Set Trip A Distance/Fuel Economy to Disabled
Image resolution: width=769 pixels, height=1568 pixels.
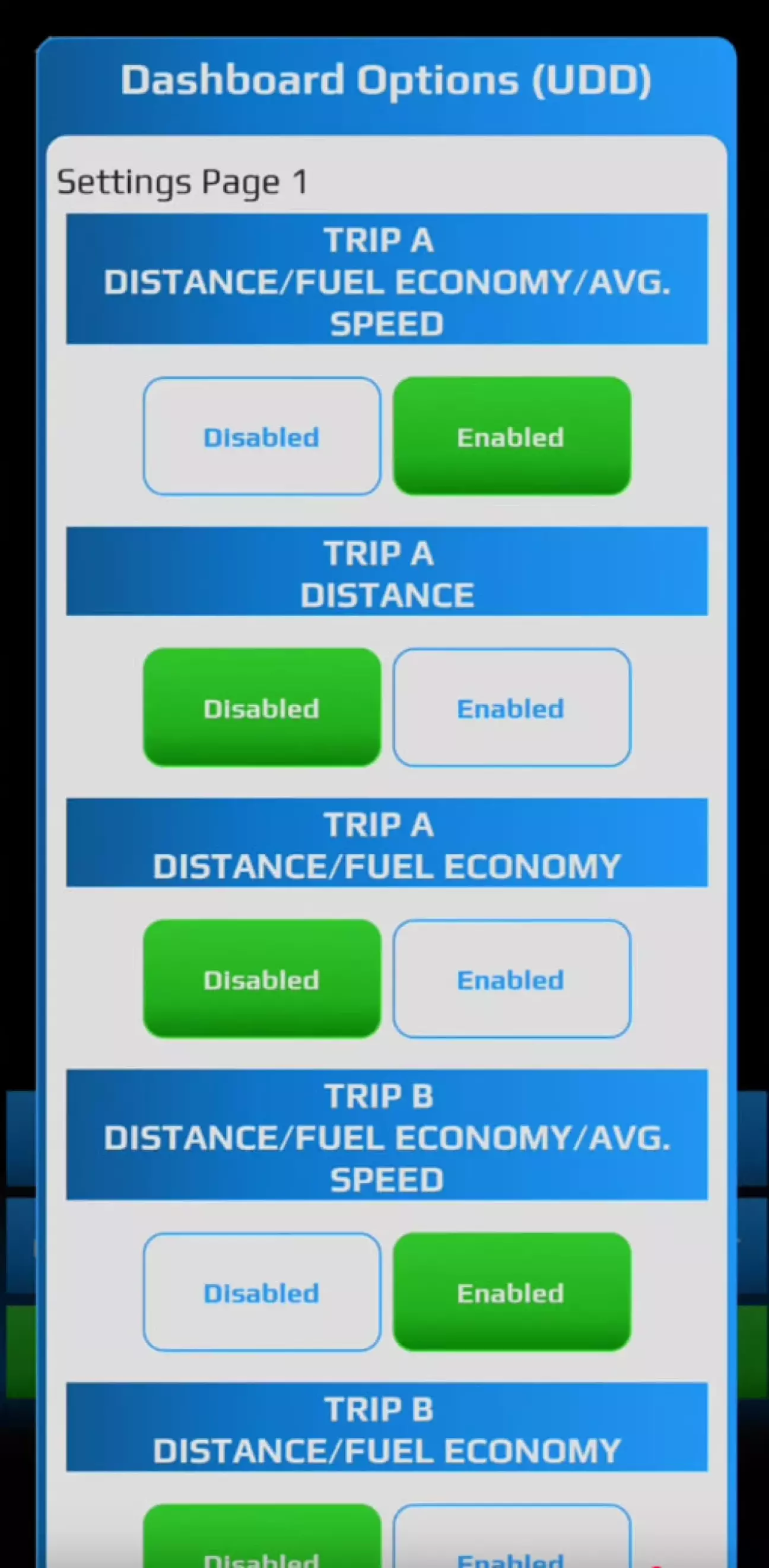pos(262,979)
